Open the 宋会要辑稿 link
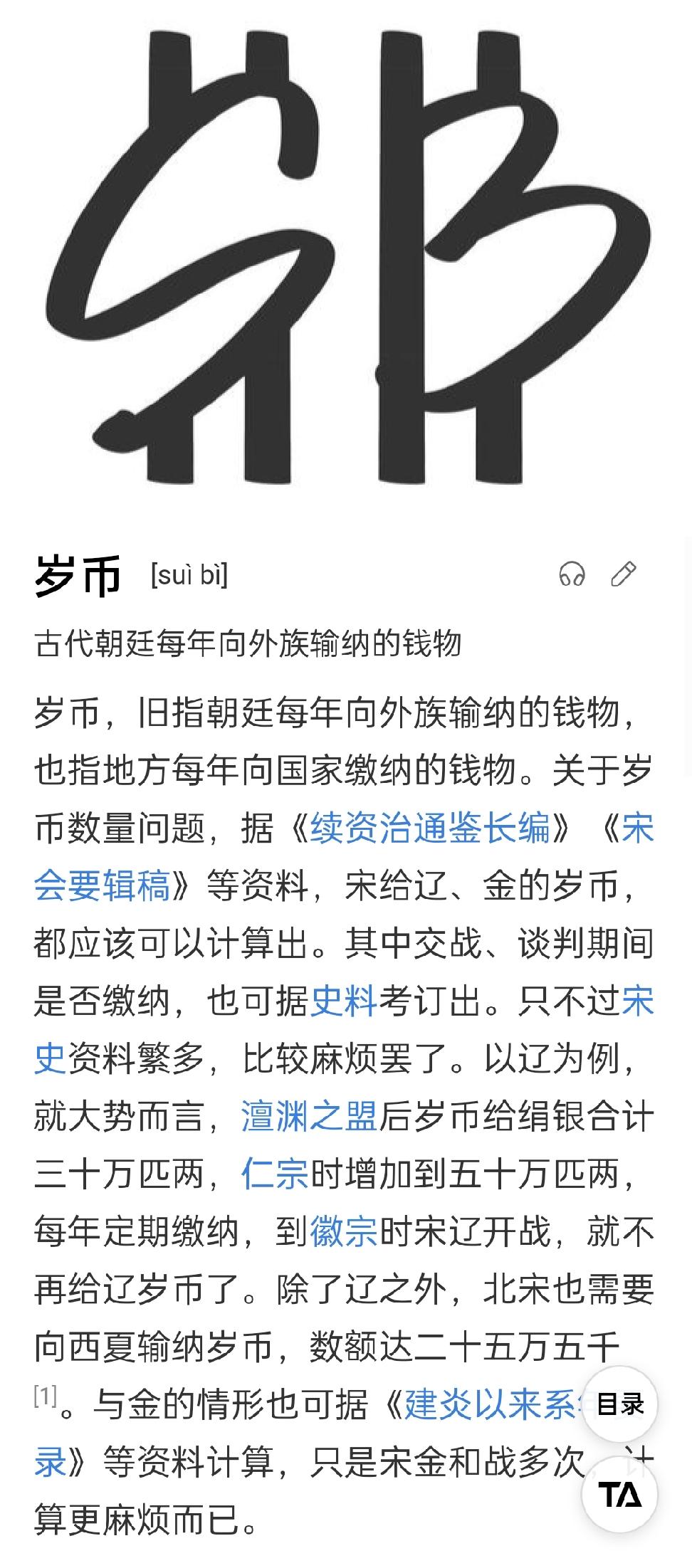Viewport: 692px width, 1568px height. click(102, 886)
